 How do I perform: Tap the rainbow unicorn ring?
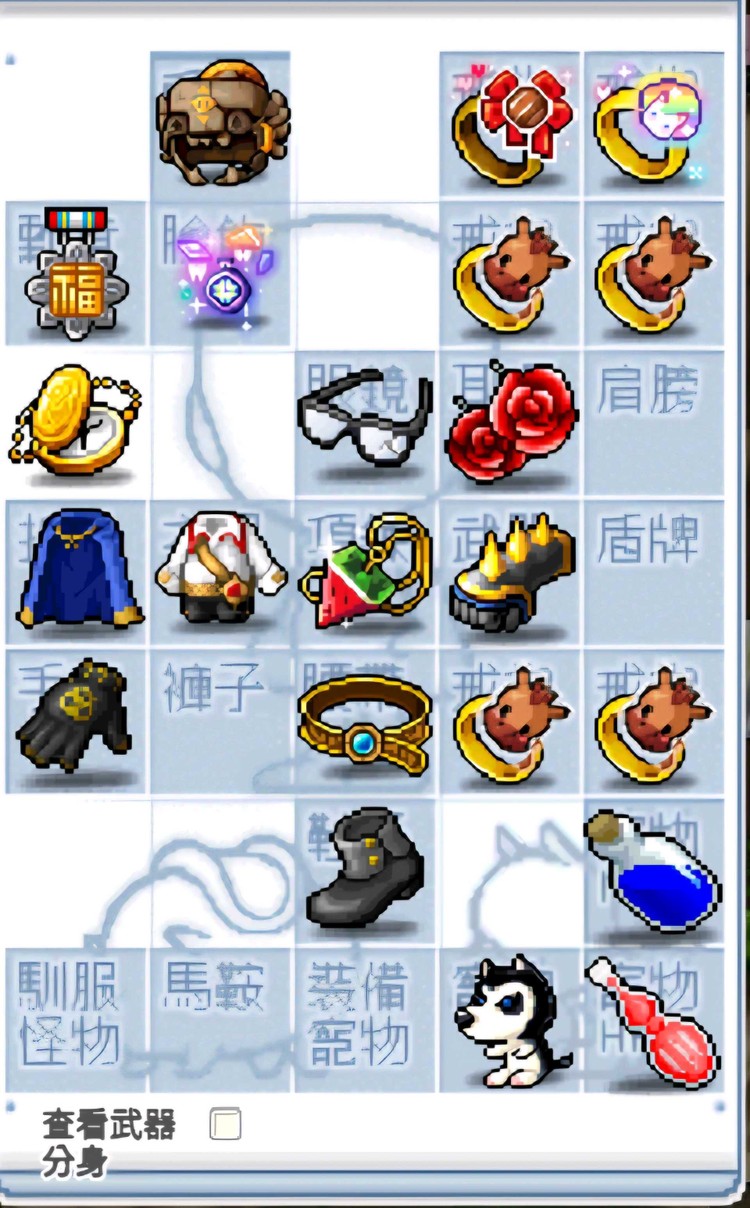(652, 123)
